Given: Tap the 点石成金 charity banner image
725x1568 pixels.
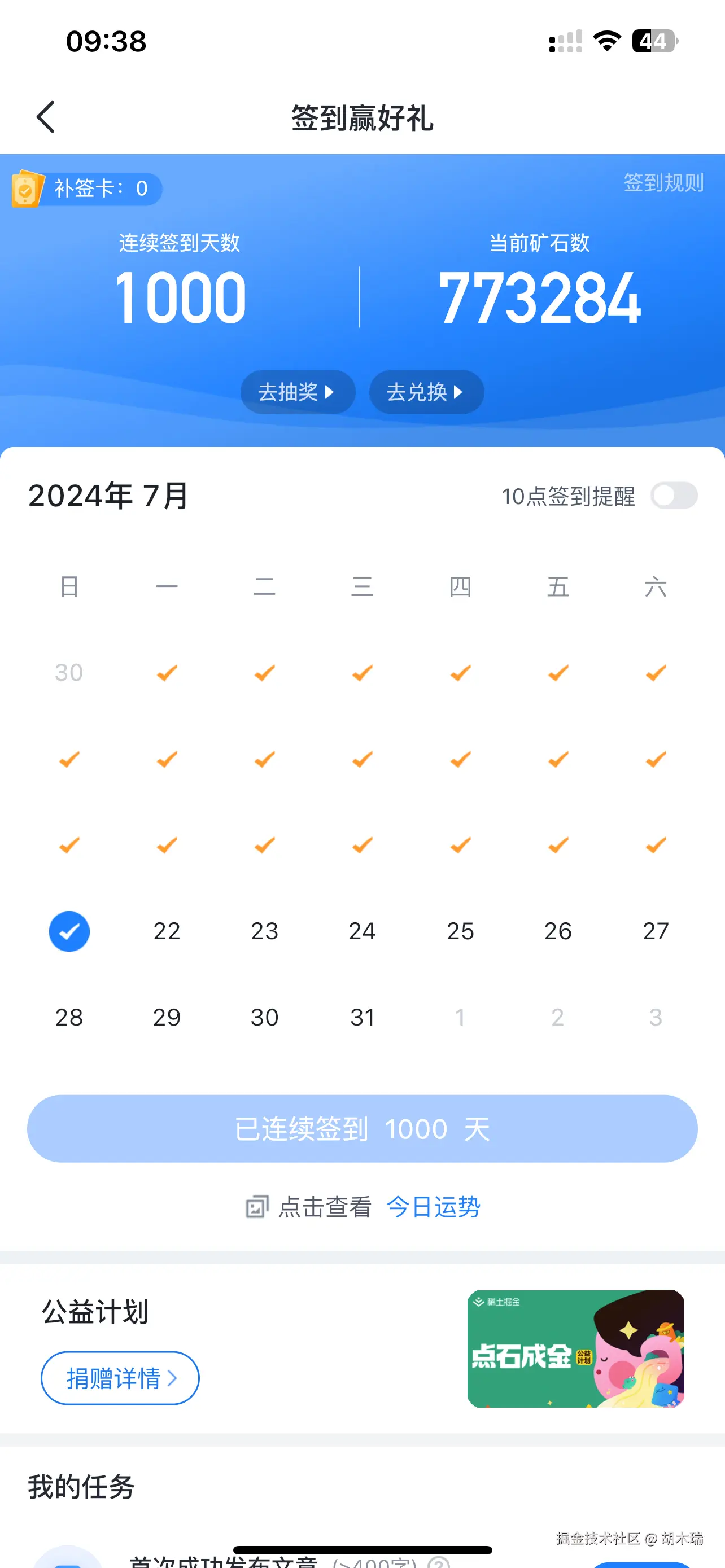Looking at the screenshot, I should [x=576, y=1348].
